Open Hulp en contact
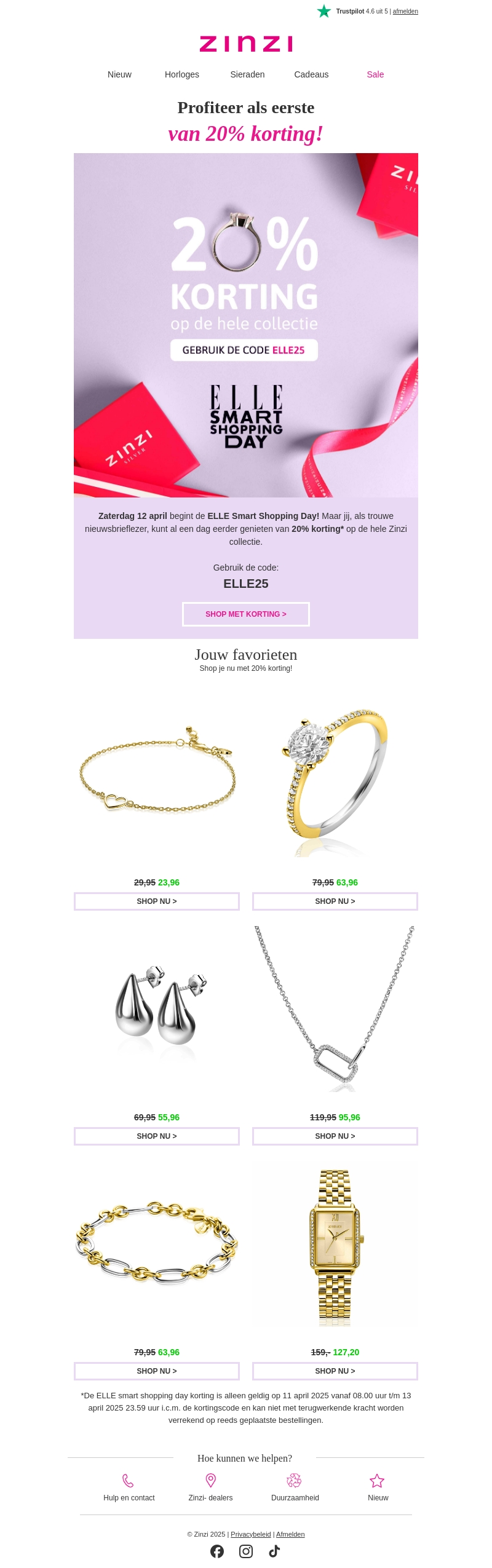This screenshot has height=1568, width=492. click(x=129, y=1487)
